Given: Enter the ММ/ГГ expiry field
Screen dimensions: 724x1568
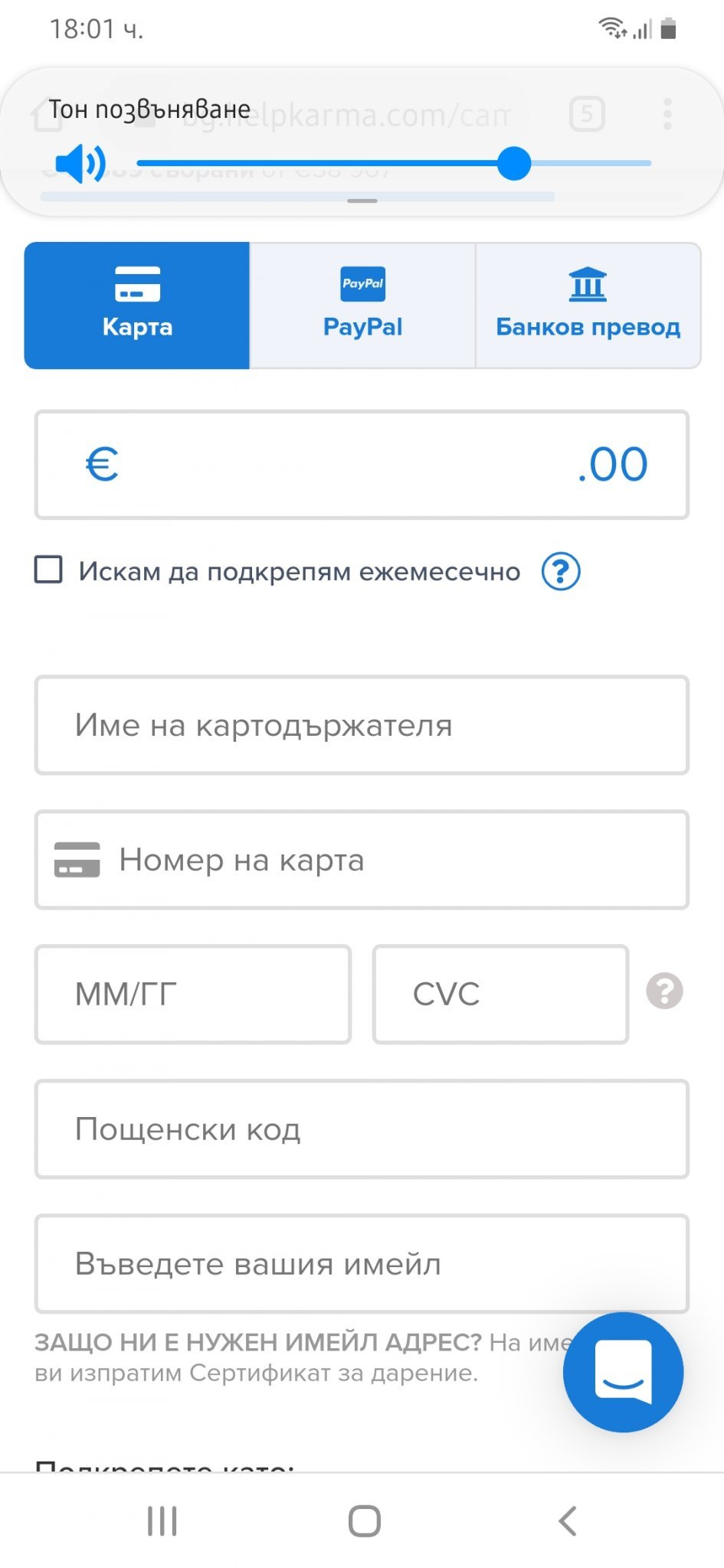Looking at the screenshot, I should [x=193, y=995].
